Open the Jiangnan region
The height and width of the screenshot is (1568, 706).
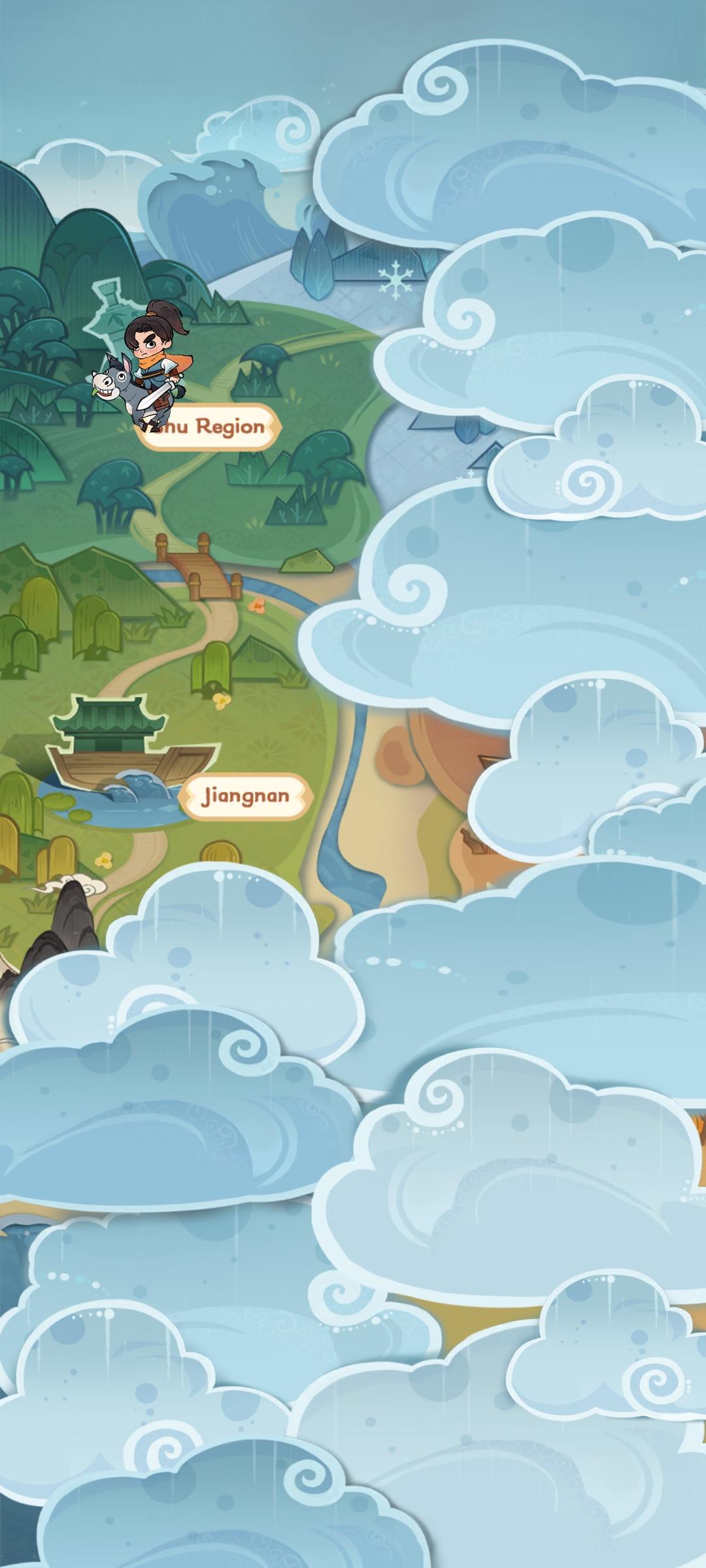(244, 796)
